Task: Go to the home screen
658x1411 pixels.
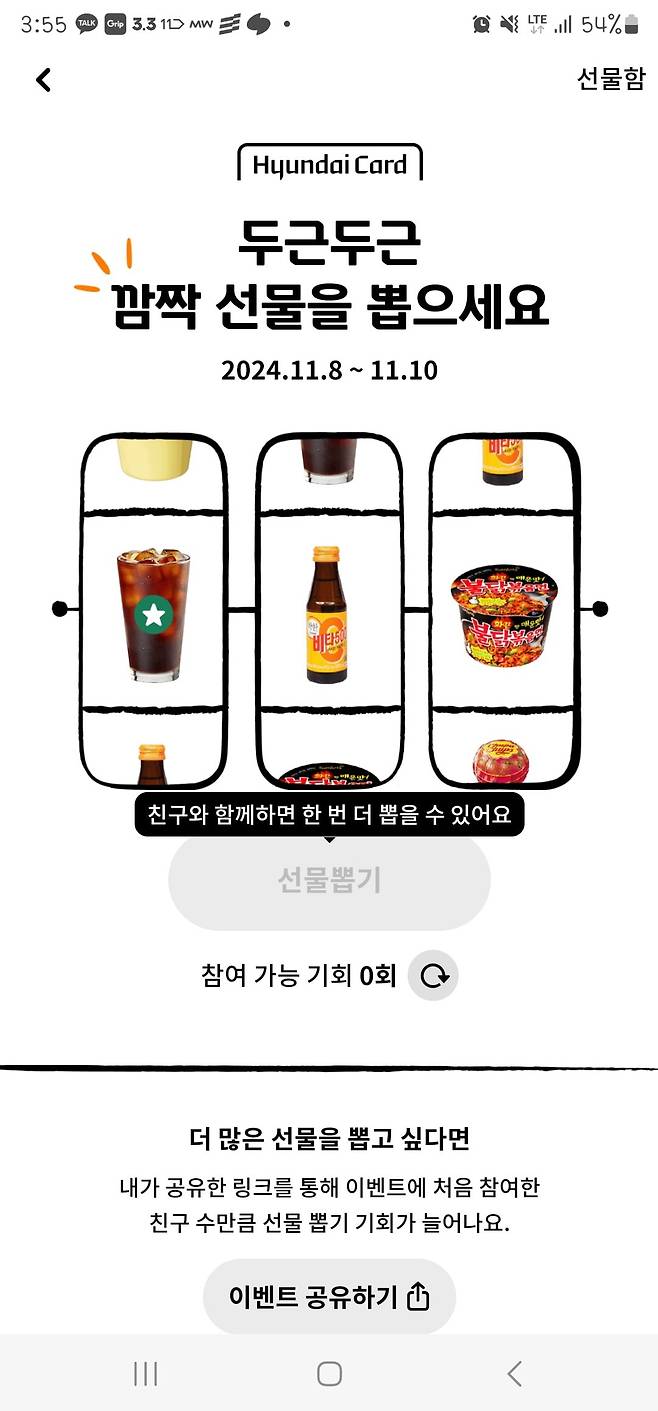Action: pos(329,1374)
